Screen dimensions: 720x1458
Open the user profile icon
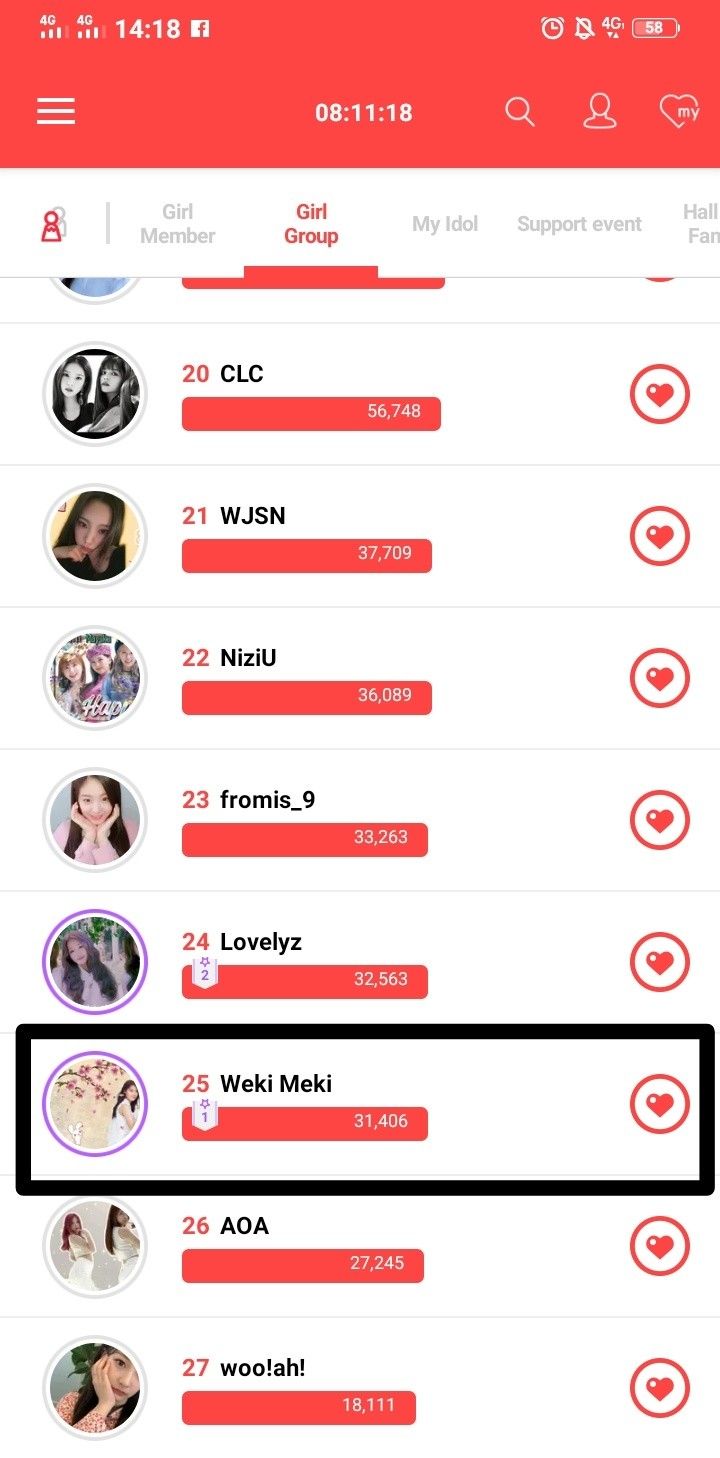pyautogui.click(x=599, y=112)
